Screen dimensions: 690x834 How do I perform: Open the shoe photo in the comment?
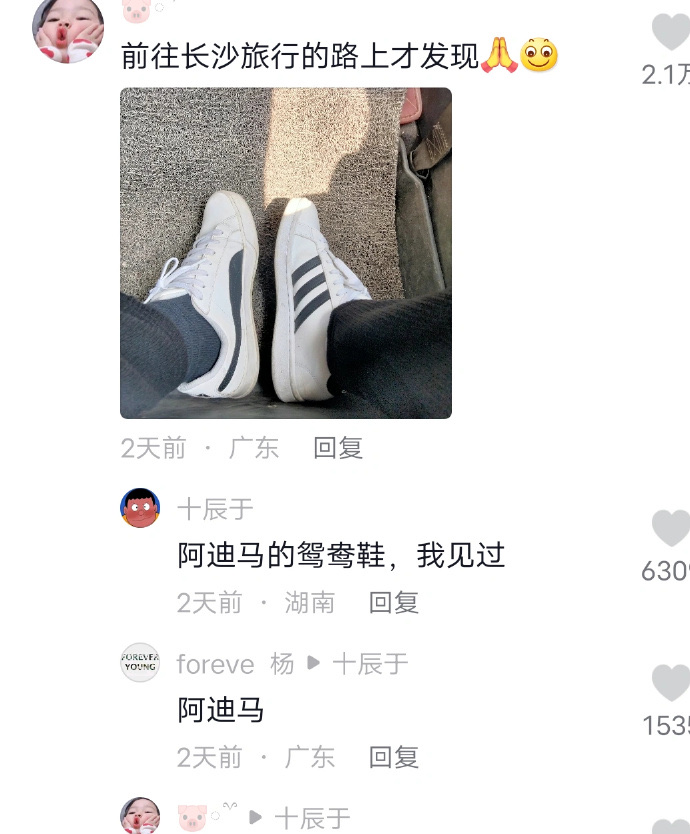(x=286, y=253)
